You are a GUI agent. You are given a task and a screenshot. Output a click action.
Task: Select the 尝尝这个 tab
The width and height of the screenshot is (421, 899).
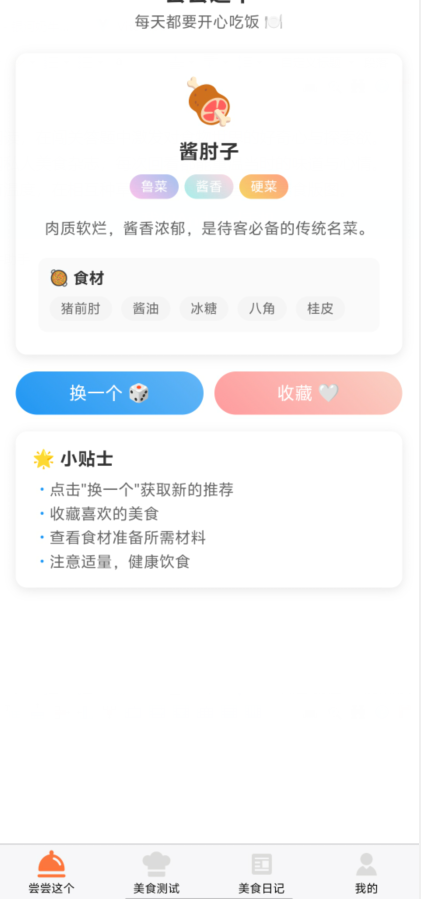pyautogui.click(x=52, y=873)
